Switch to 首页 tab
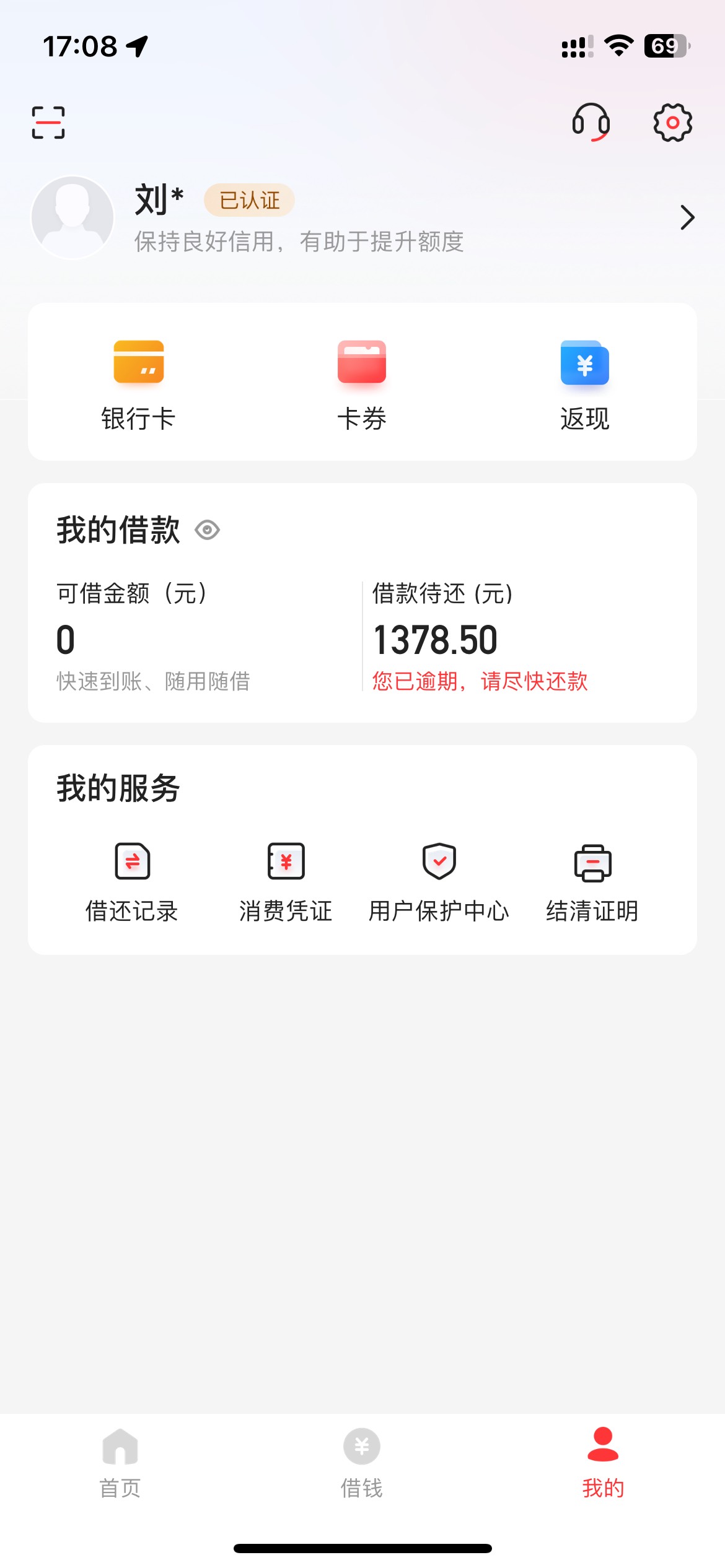This screenshot has height=1568, width=725. 120,1464
